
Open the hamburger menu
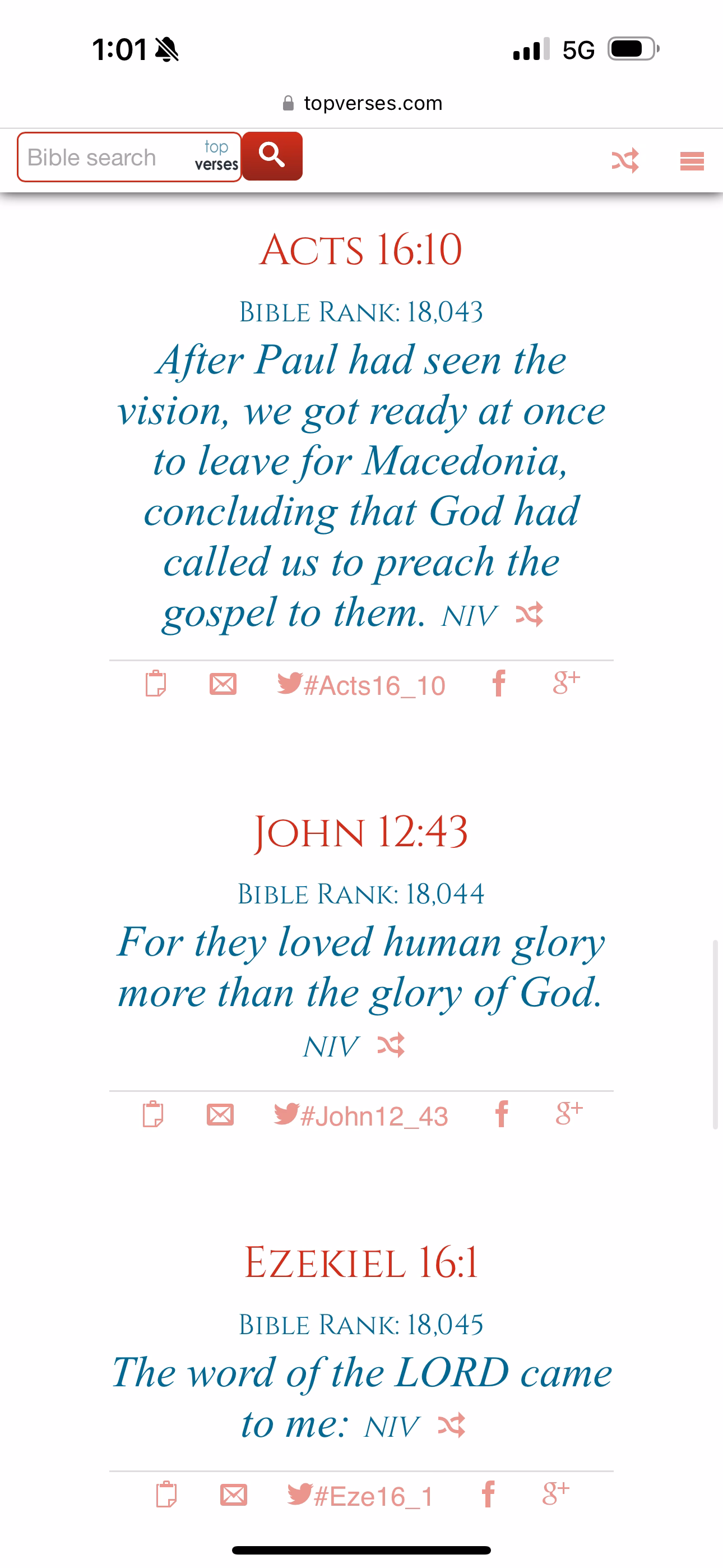(x=692, y=161)
